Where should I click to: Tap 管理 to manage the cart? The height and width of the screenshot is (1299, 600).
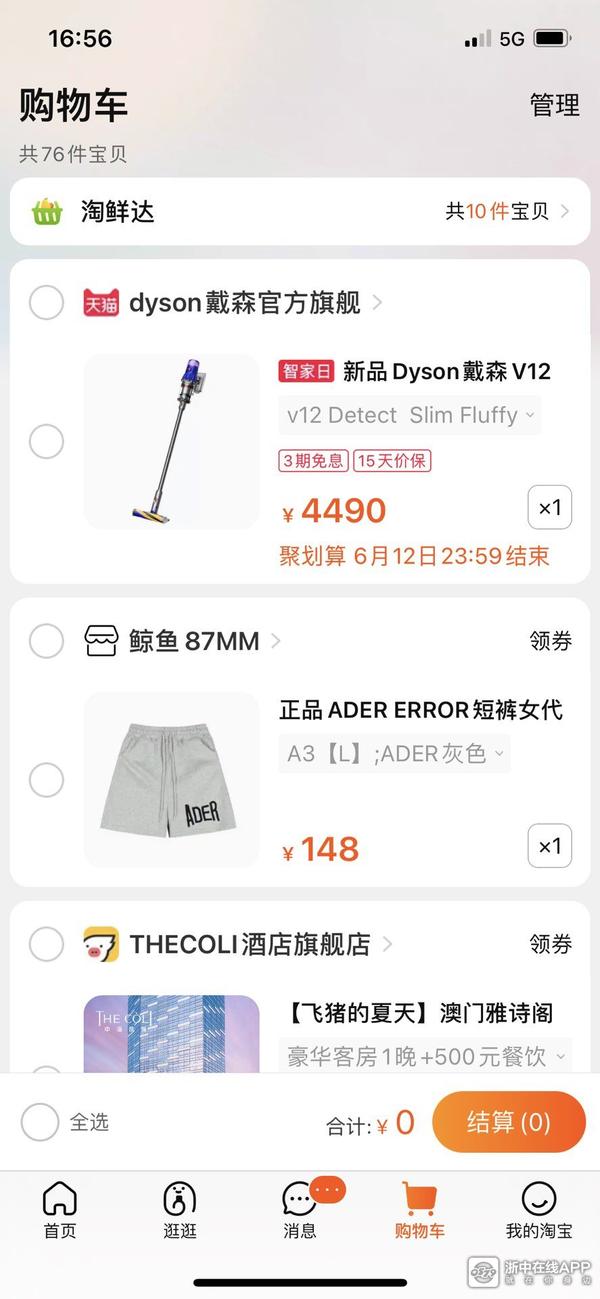point(554,105)
